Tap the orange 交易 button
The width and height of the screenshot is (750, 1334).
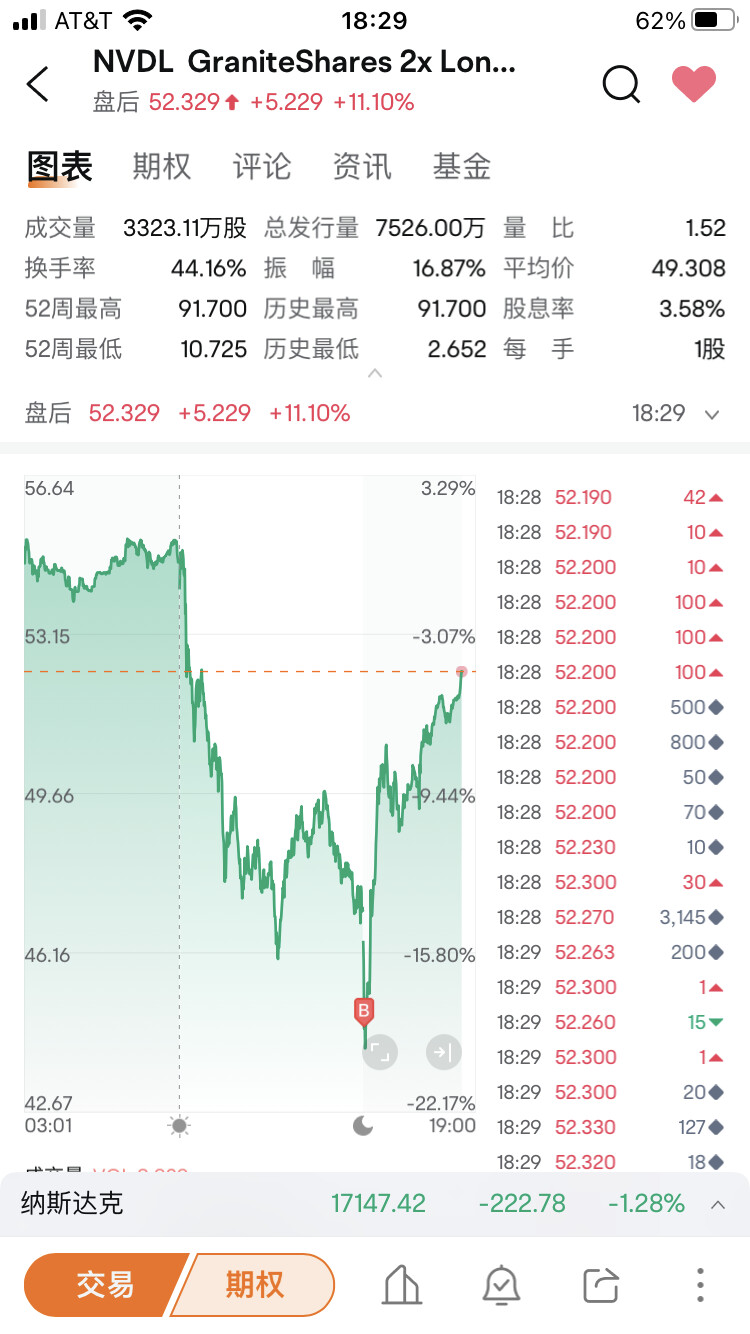click(x=104, y=1285)
